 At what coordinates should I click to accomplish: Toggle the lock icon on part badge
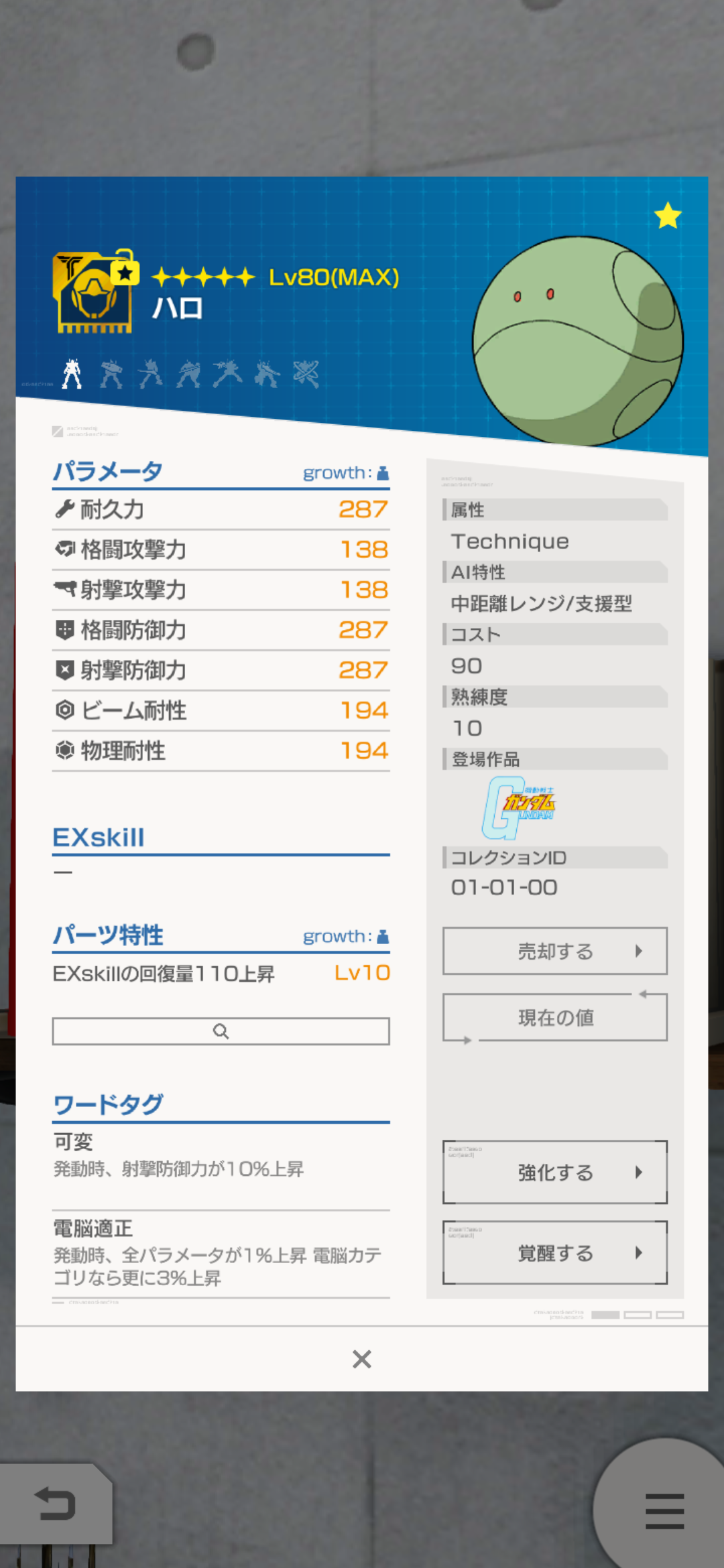125,269
